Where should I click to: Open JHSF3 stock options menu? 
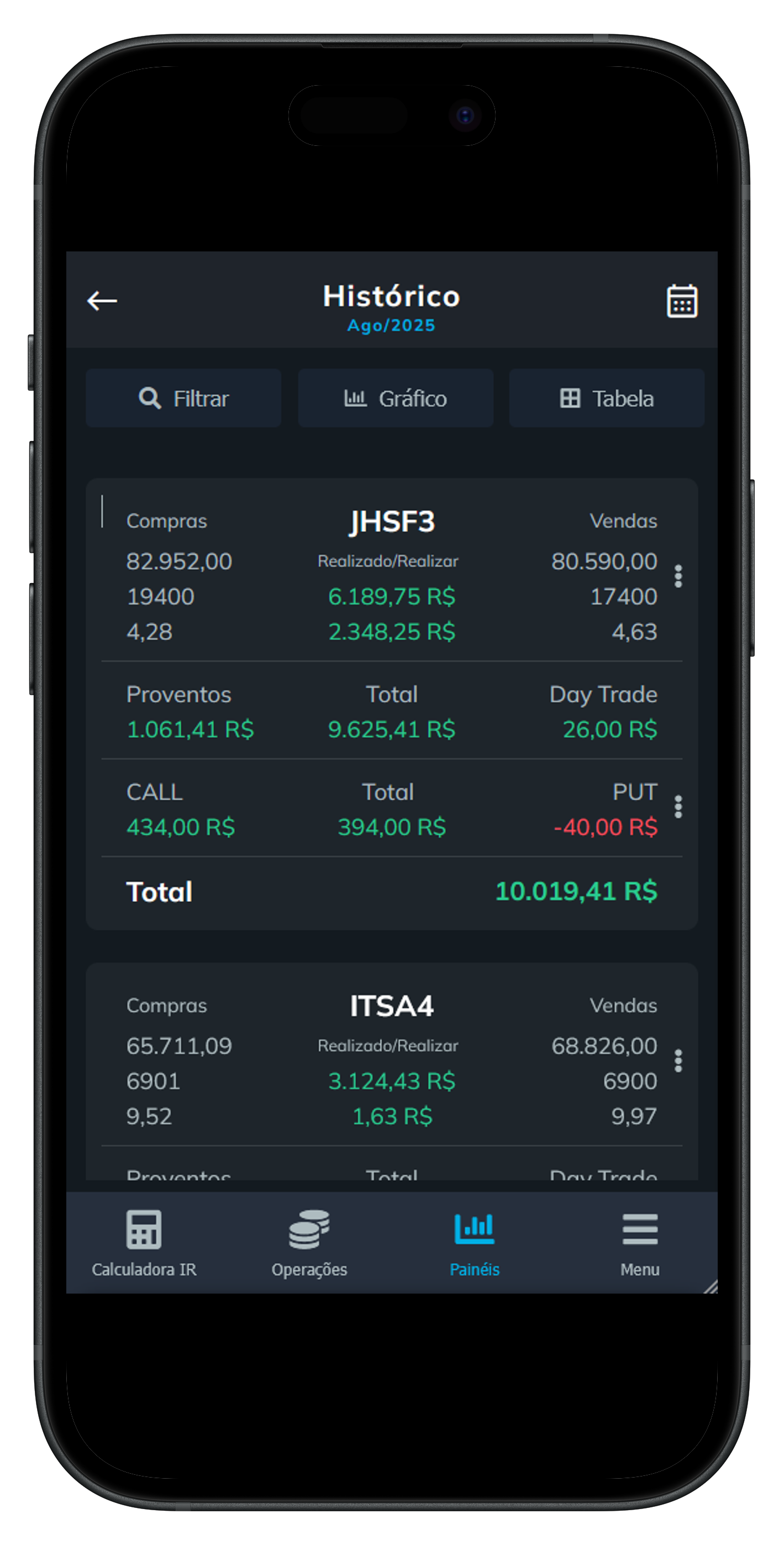(678, 576)
